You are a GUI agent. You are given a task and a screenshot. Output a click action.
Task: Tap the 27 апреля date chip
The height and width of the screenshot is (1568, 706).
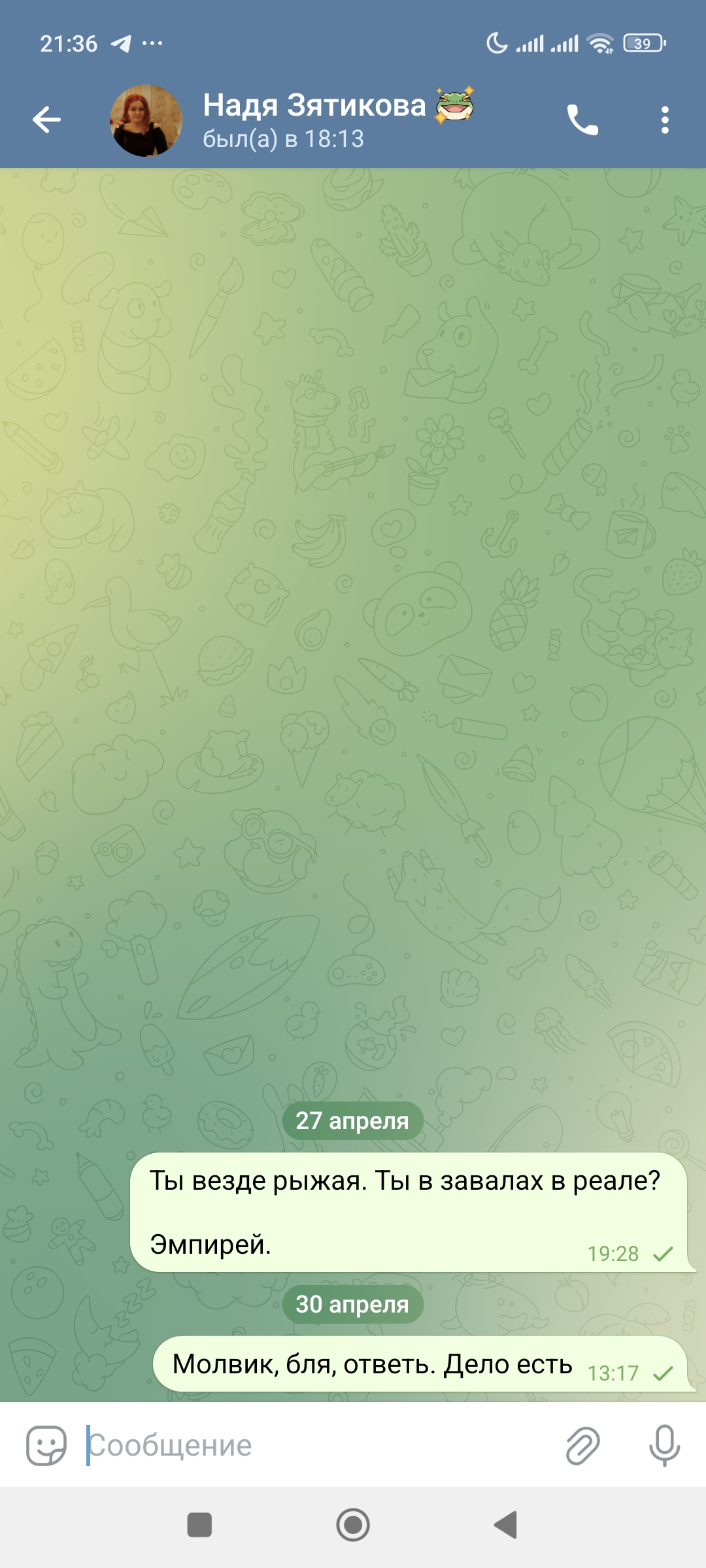pyautogui.click(x=352, y=1121)
